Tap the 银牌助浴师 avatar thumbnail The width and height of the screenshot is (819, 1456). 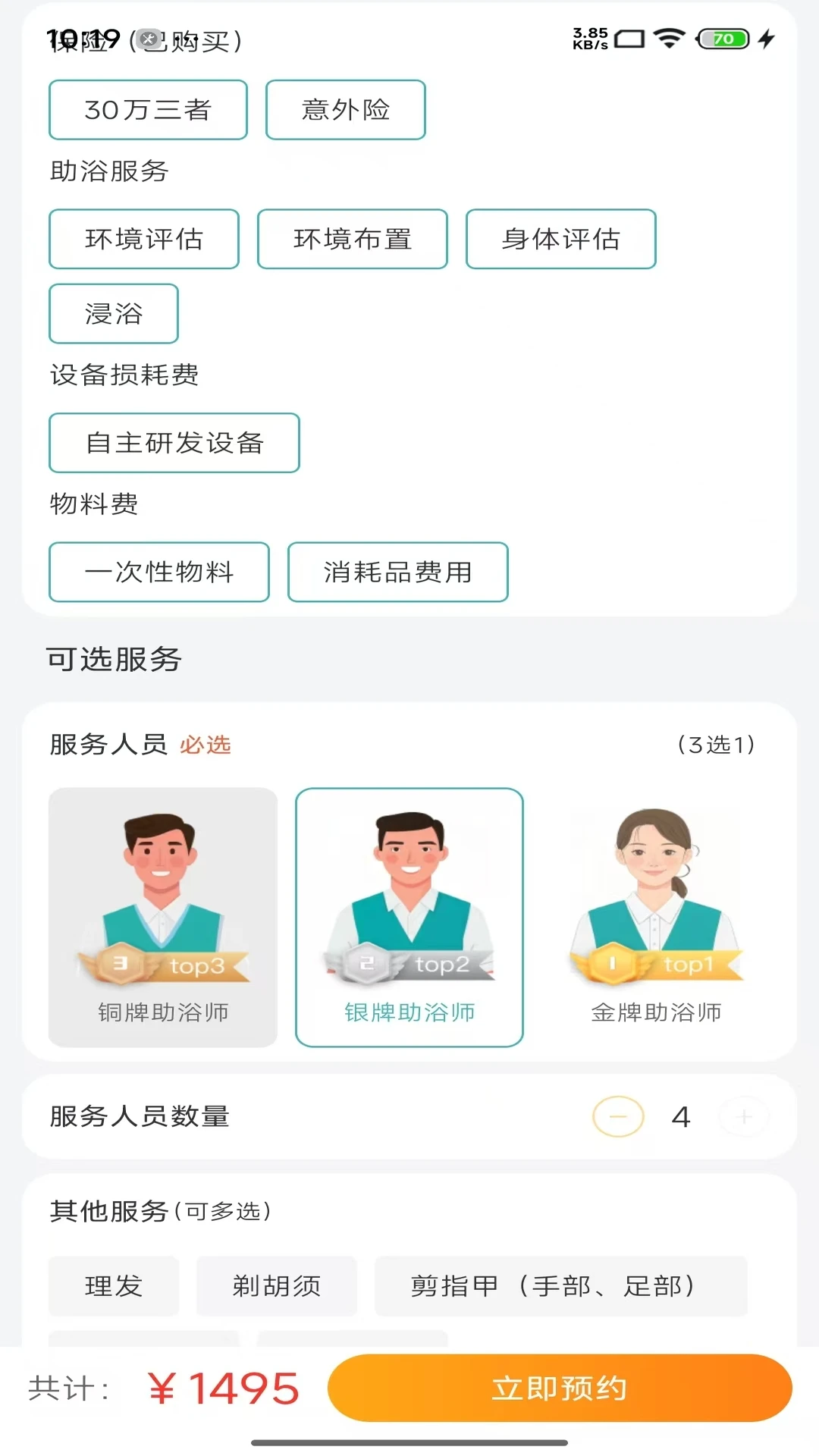(x=409, y=895)
